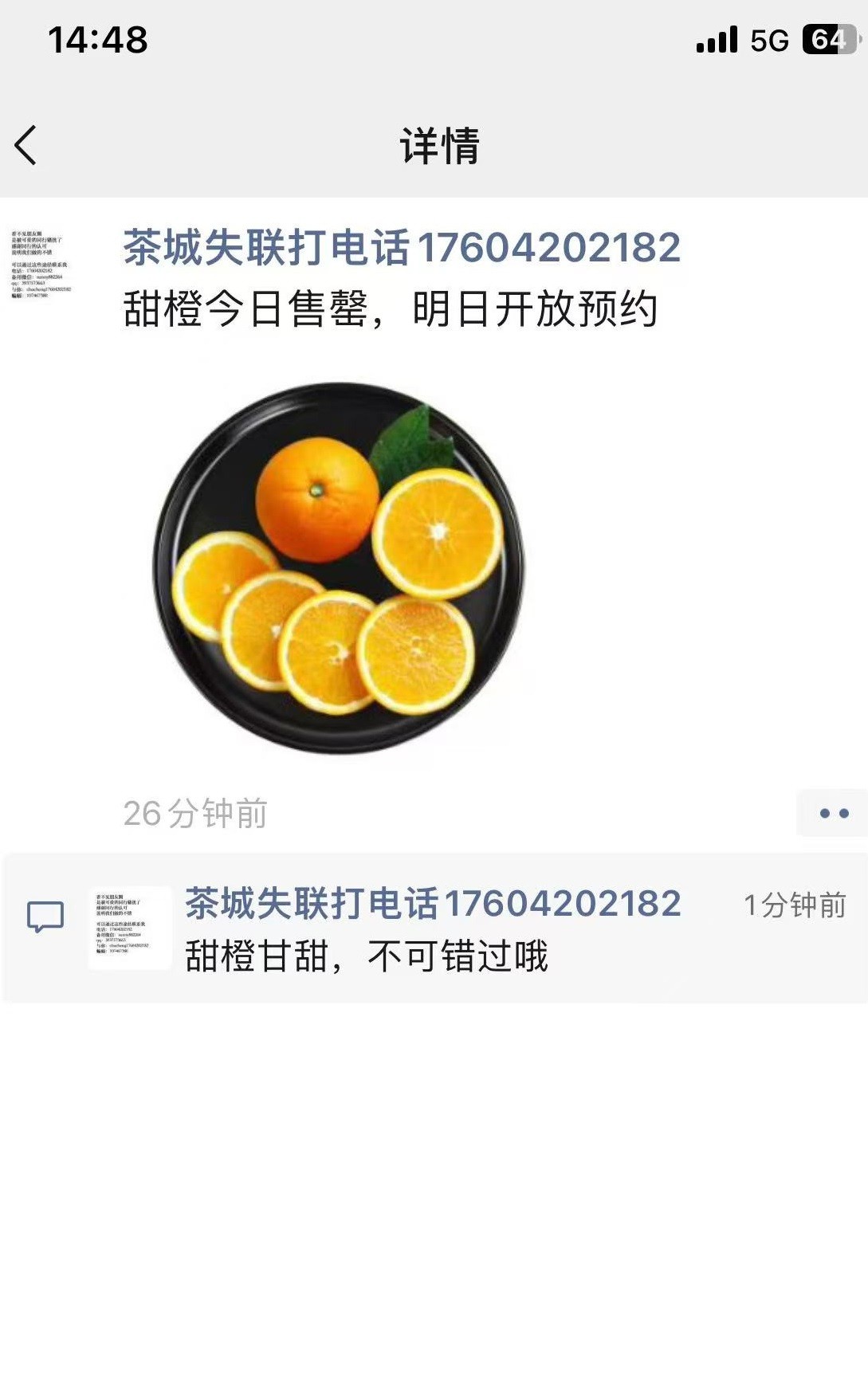
Task: View the orange plate photo full screen
Action: tap(339, 567)
